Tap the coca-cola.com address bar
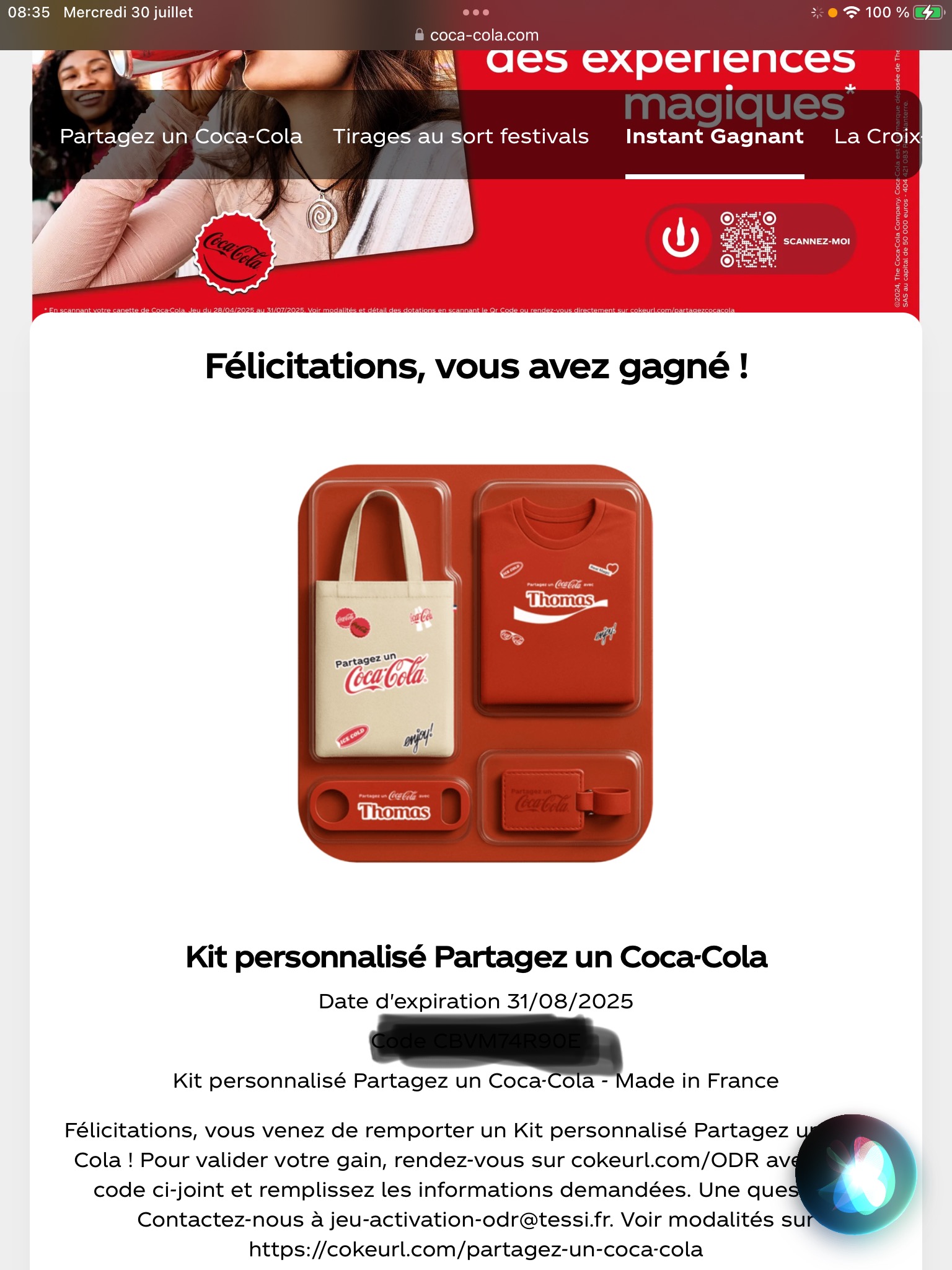 coord(476,35)
